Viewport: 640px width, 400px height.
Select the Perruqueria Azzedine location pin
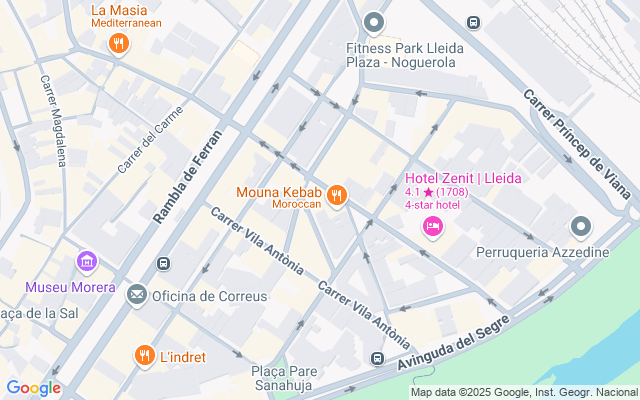tap(581, 227)
